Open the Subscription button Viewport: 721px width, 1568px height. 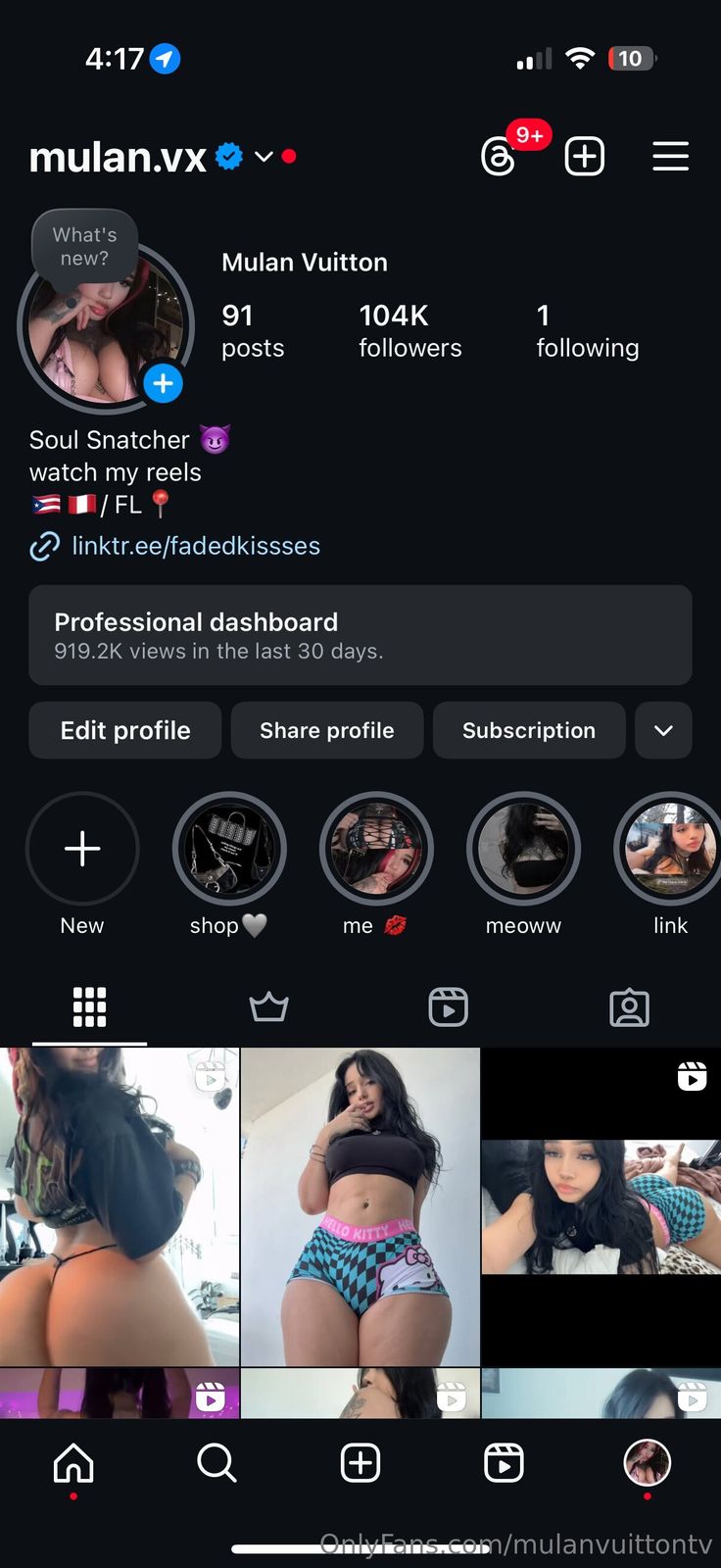529,730
